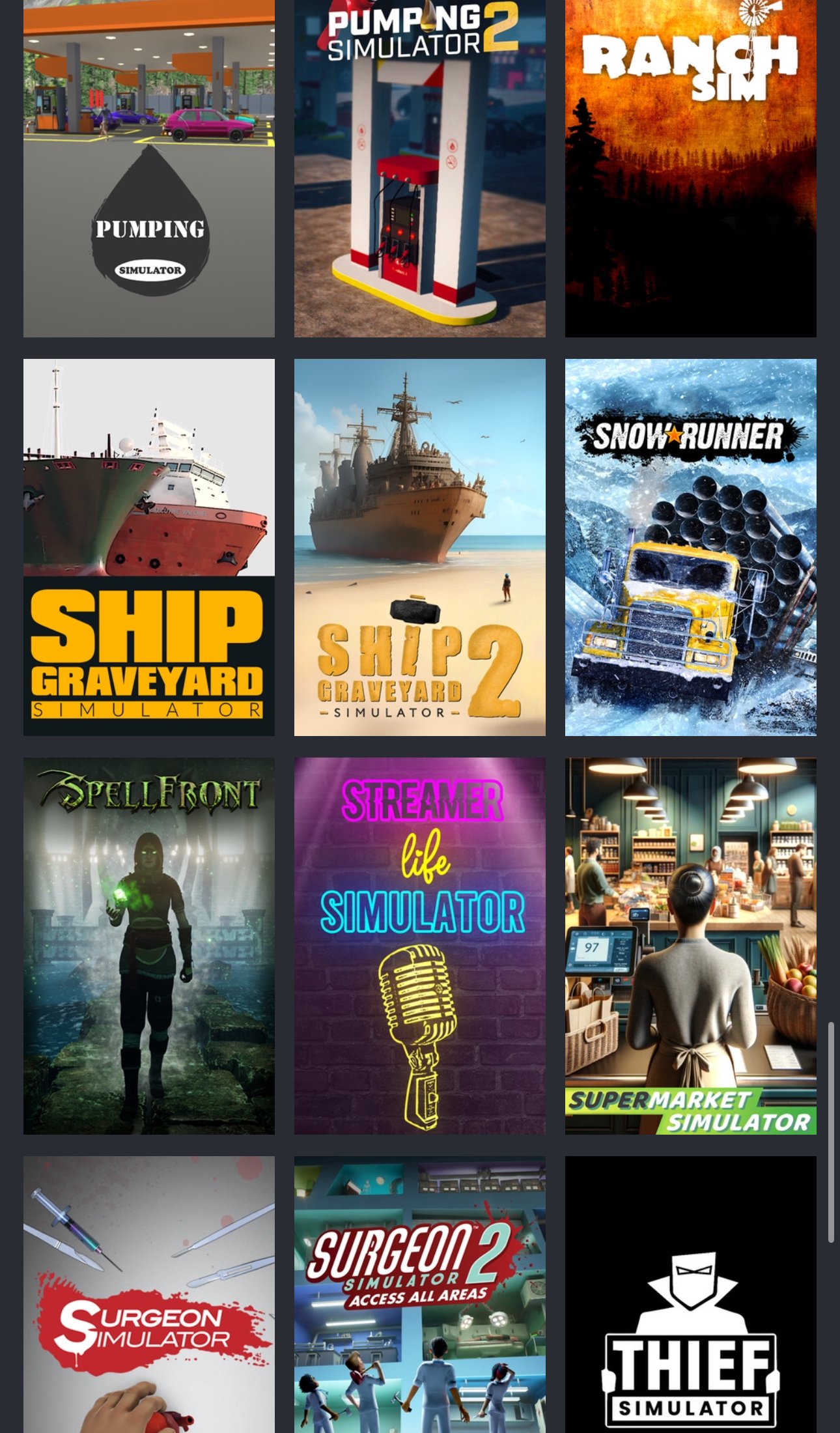Open Ship Graveyard Simulator 2
Image resolution: width=840 pixels, height=1433 pixels.
(419, 547)
